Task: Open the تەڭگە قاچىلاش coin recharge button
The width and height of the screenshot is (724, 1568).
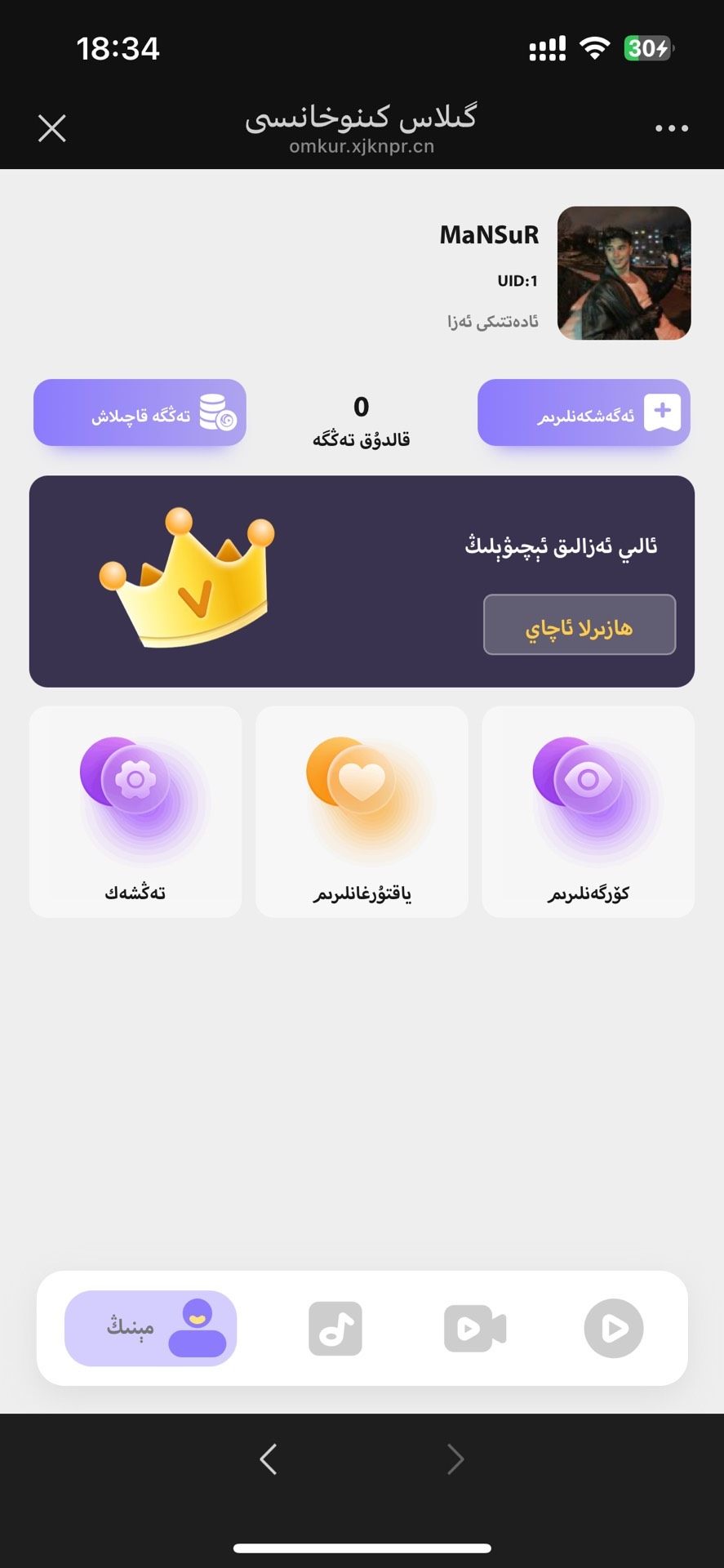Action: (140, 413)
